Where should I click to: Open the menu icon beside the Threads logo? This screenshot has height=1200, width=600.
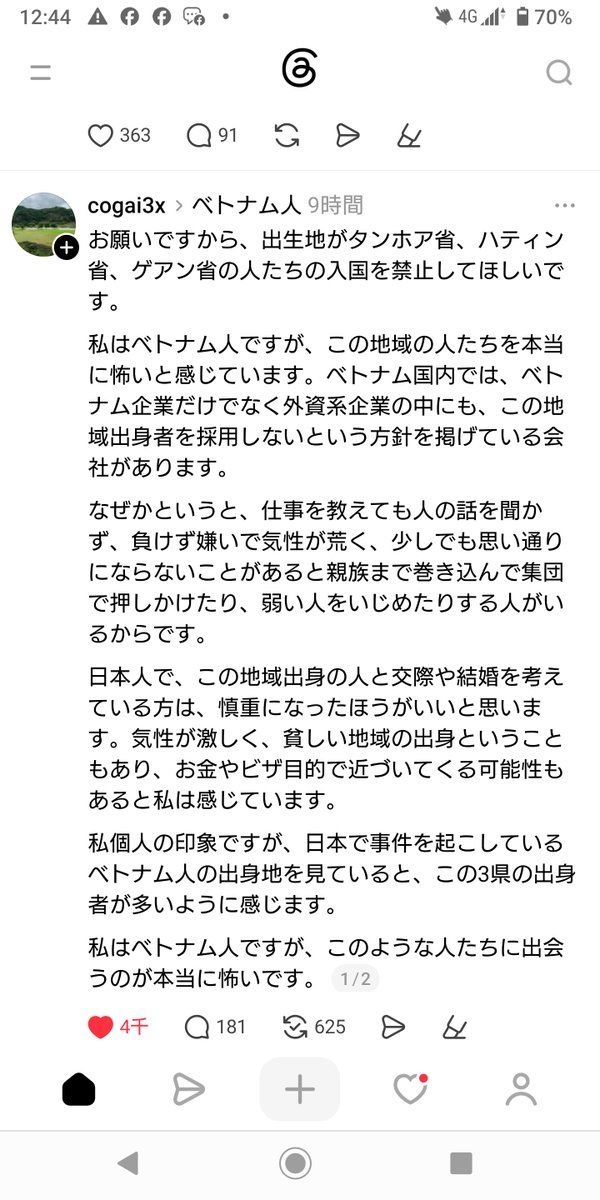click(40, 72)
